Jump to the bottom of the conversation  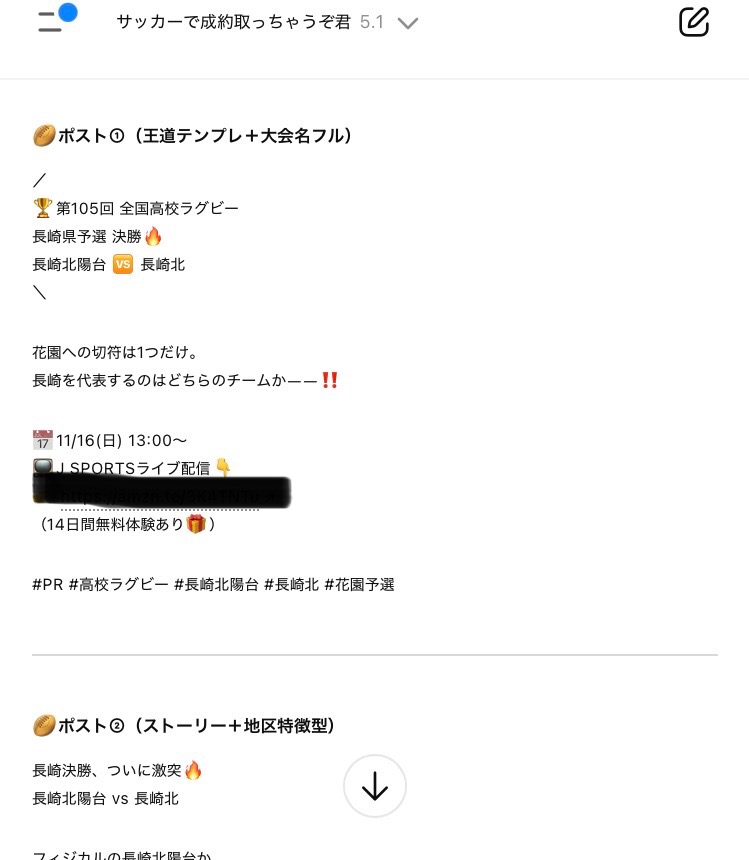(x=374, y=786)
